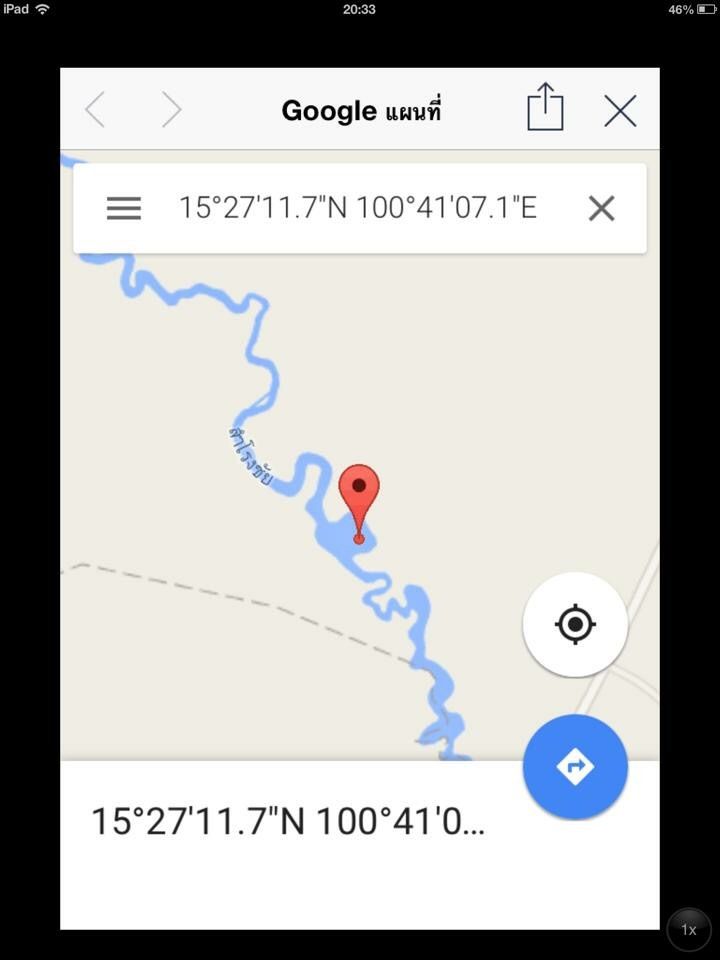
Task: Share this Google Maps page
Action: point(545,108)
